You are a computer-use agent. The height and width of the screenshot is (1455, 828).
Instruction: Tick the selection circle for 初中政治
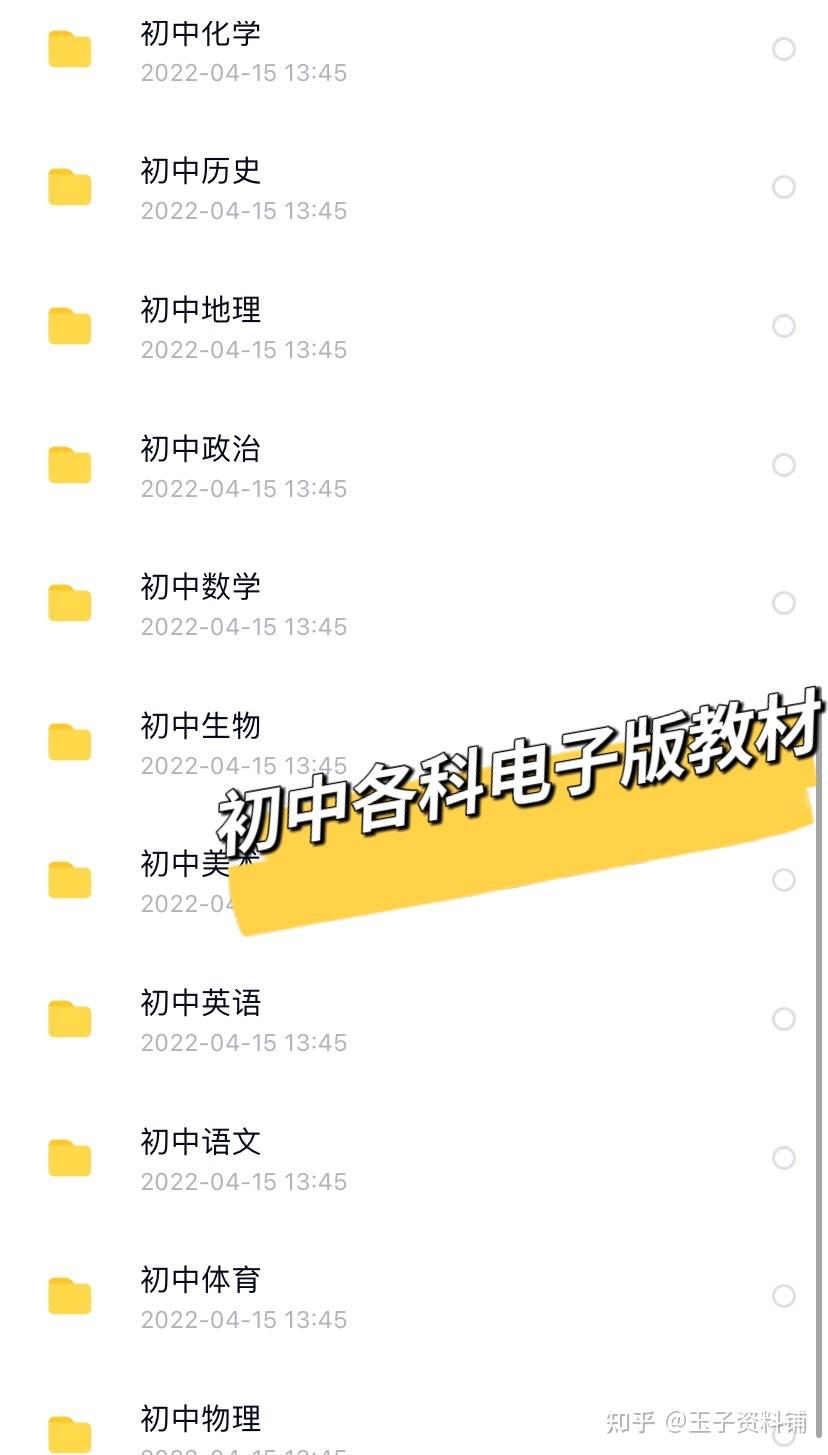point(784,465)
